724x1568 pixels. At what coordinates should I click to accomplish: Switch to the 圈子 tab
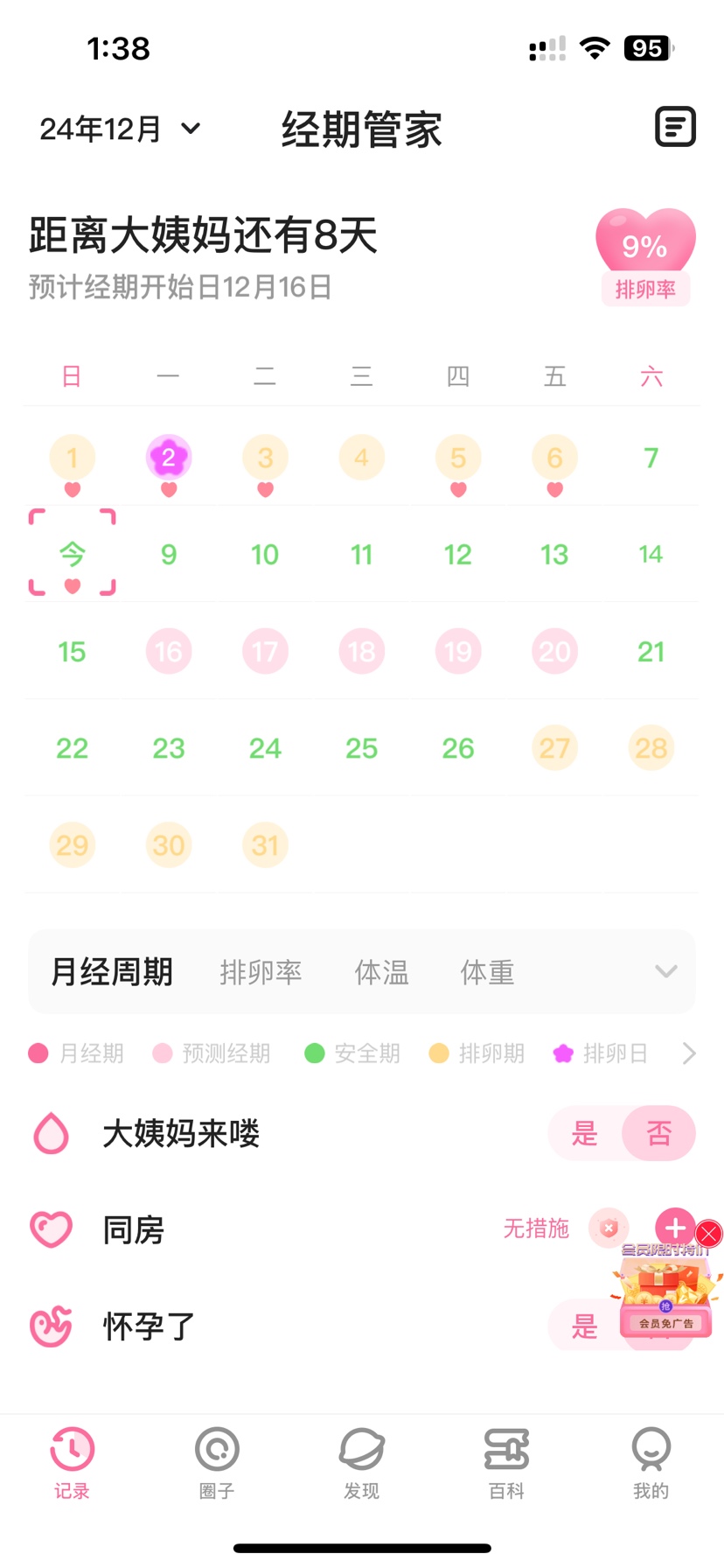[217, 1463]
